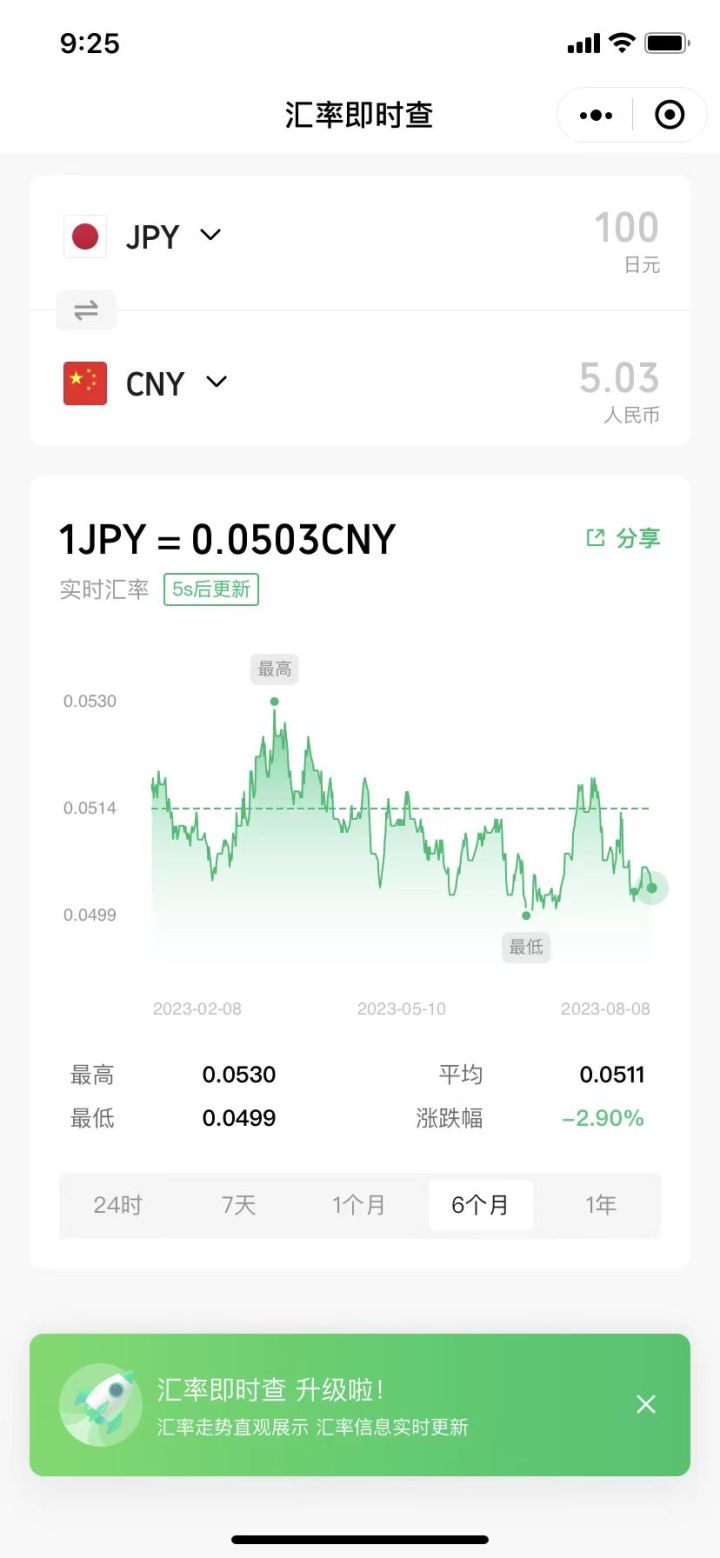The height and width of the screenshot is (1558, 720).
Task: Switch the chart to 24时
Action: (x=118, y=1205)
